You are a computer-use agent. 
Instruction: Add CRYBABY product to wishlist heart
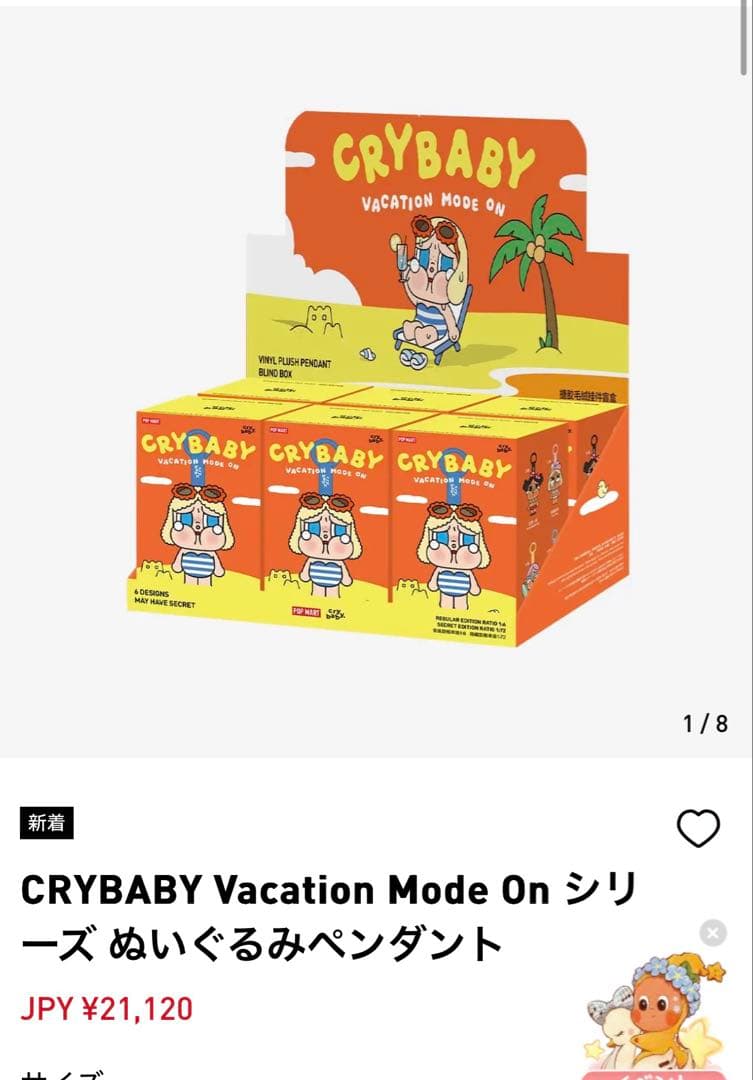(x=698, y=828)
